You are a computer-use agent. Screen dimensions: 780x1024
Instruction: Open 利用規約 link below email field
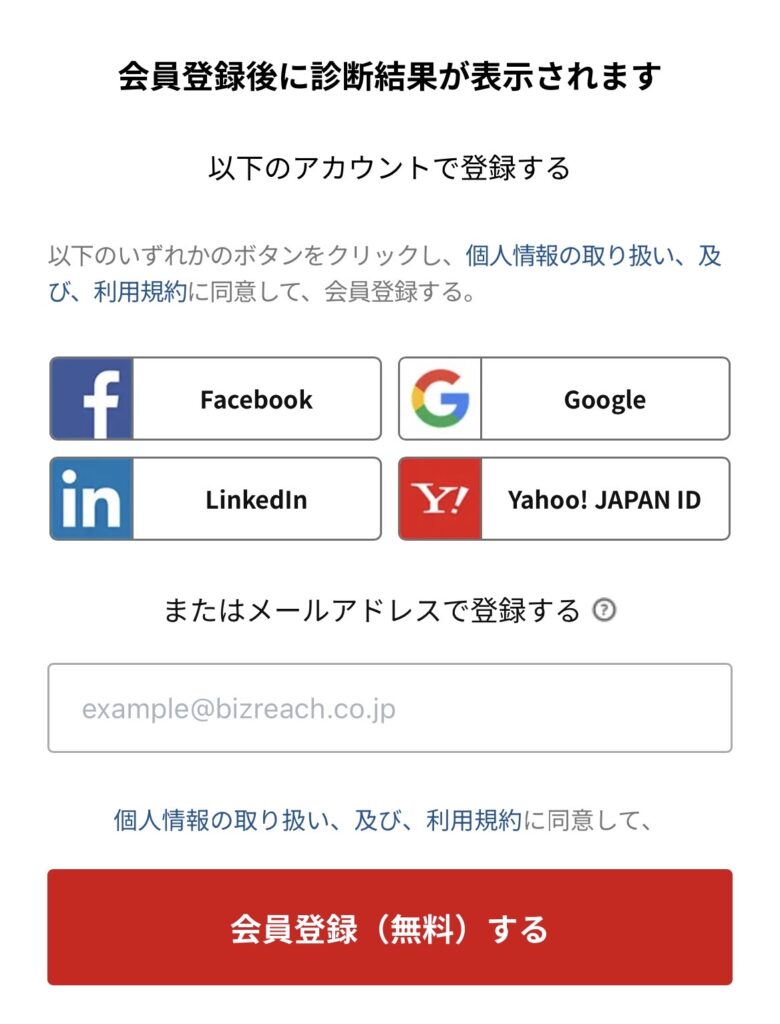coord(474,822)
